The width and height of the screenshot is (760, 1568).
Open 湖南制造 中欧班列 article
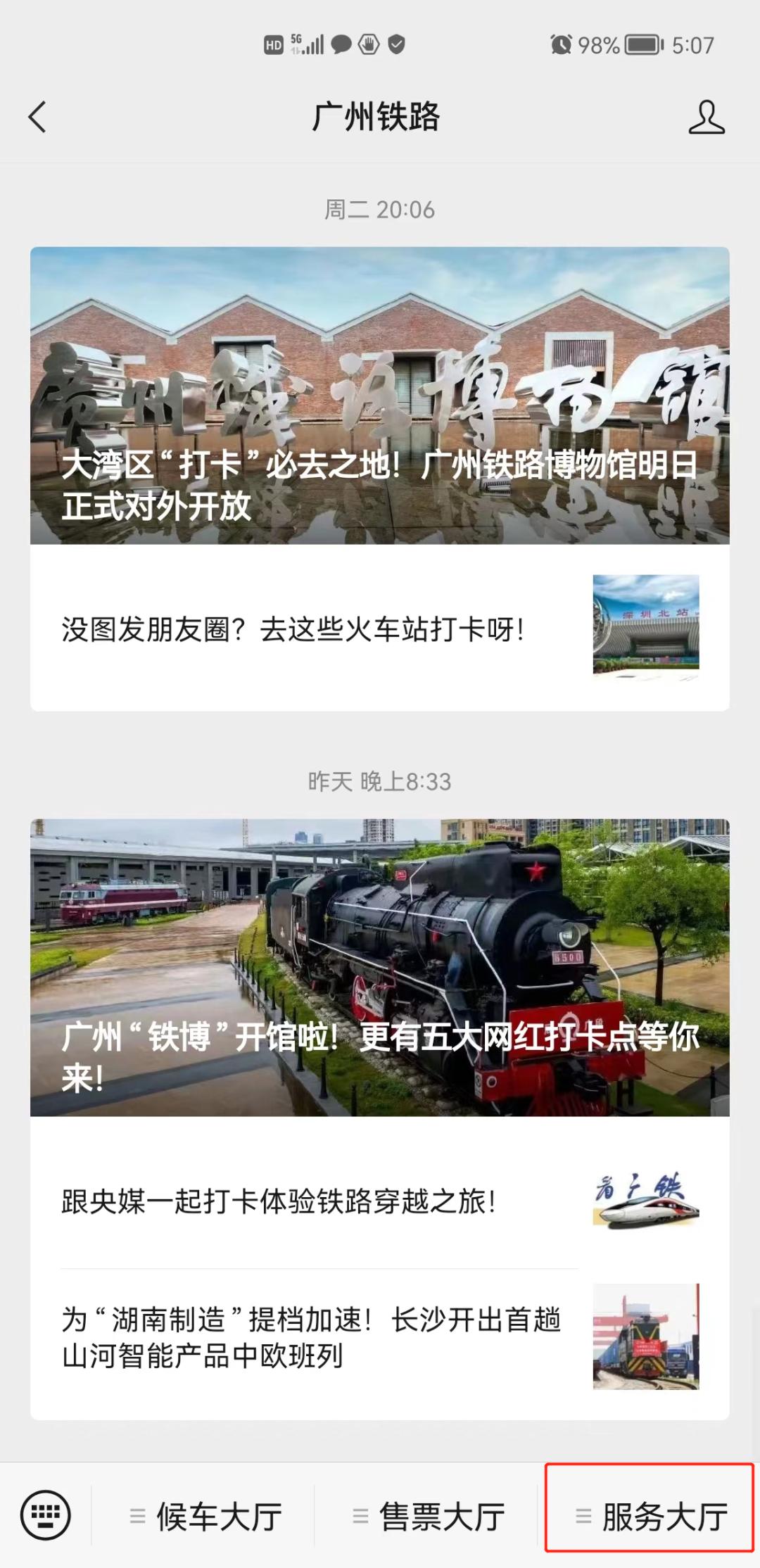click(x=379, y=1337)
